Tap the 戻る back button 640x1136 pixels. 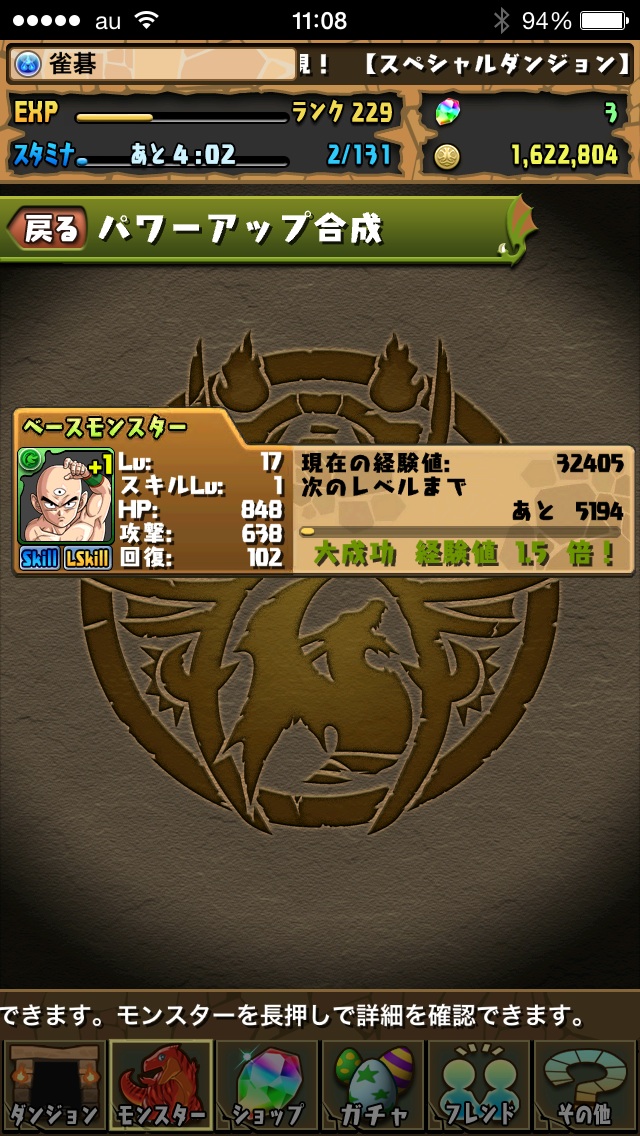coord(48,229)
